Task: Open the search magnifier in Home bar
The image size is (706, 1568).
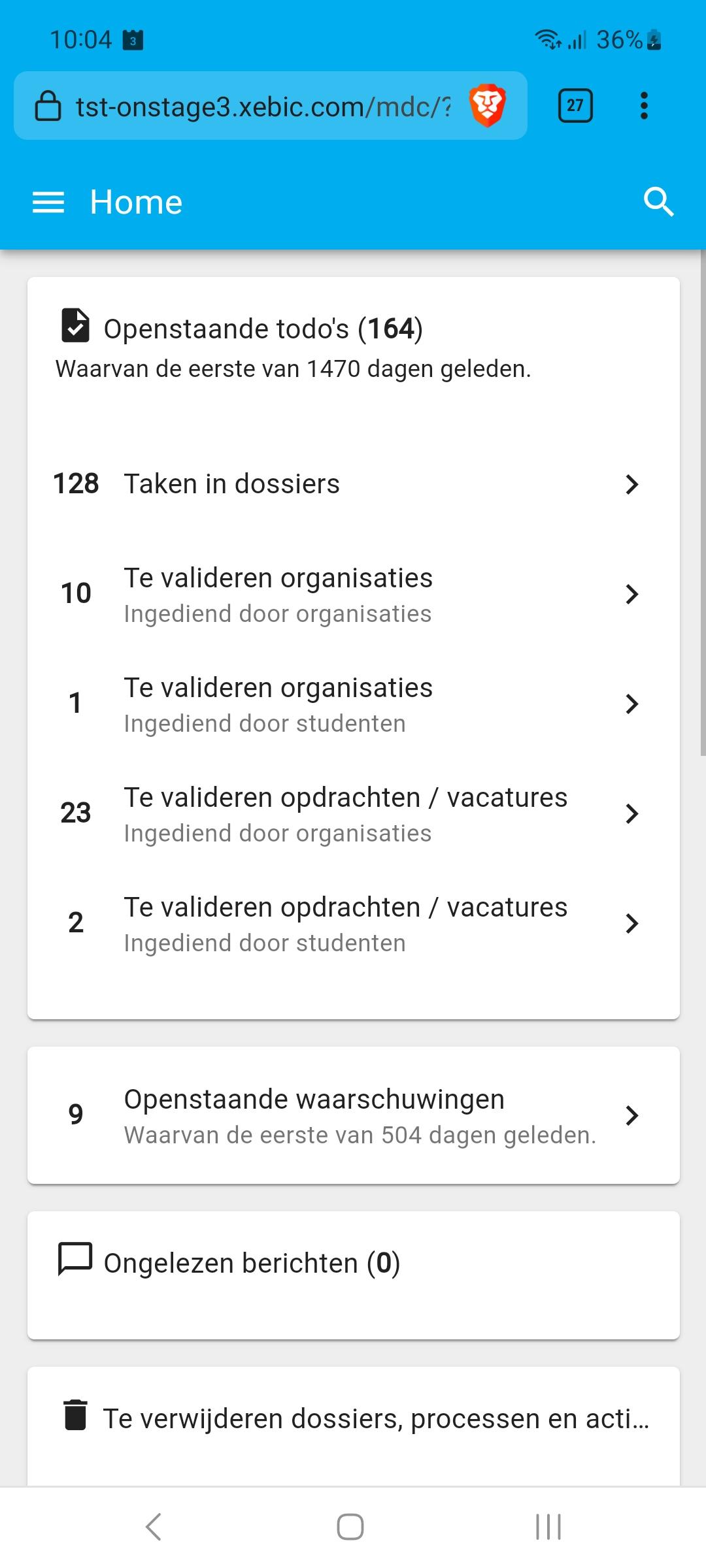Action: pyautogui.click(x=658, y=202)
